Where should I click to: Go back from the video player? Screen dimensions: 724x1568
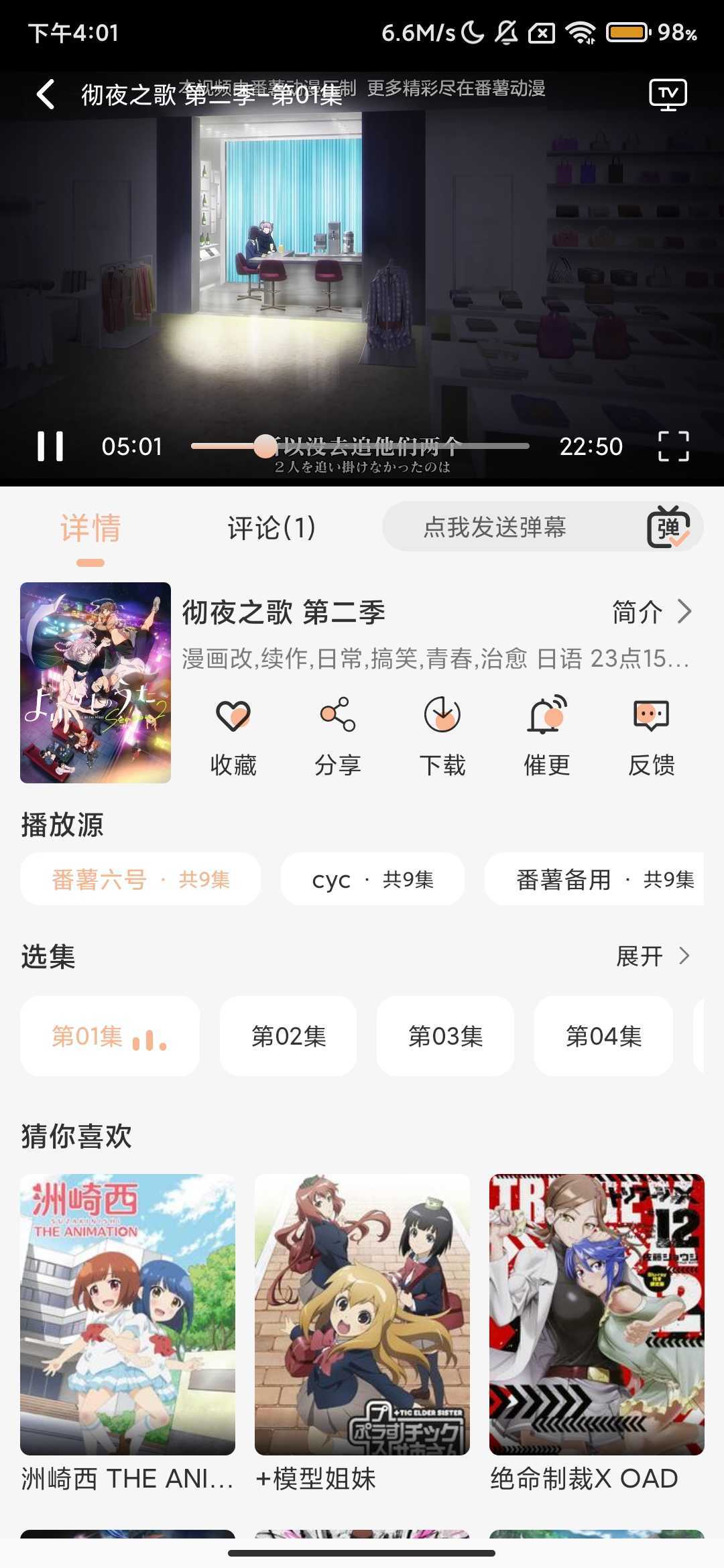click(46, 94)
